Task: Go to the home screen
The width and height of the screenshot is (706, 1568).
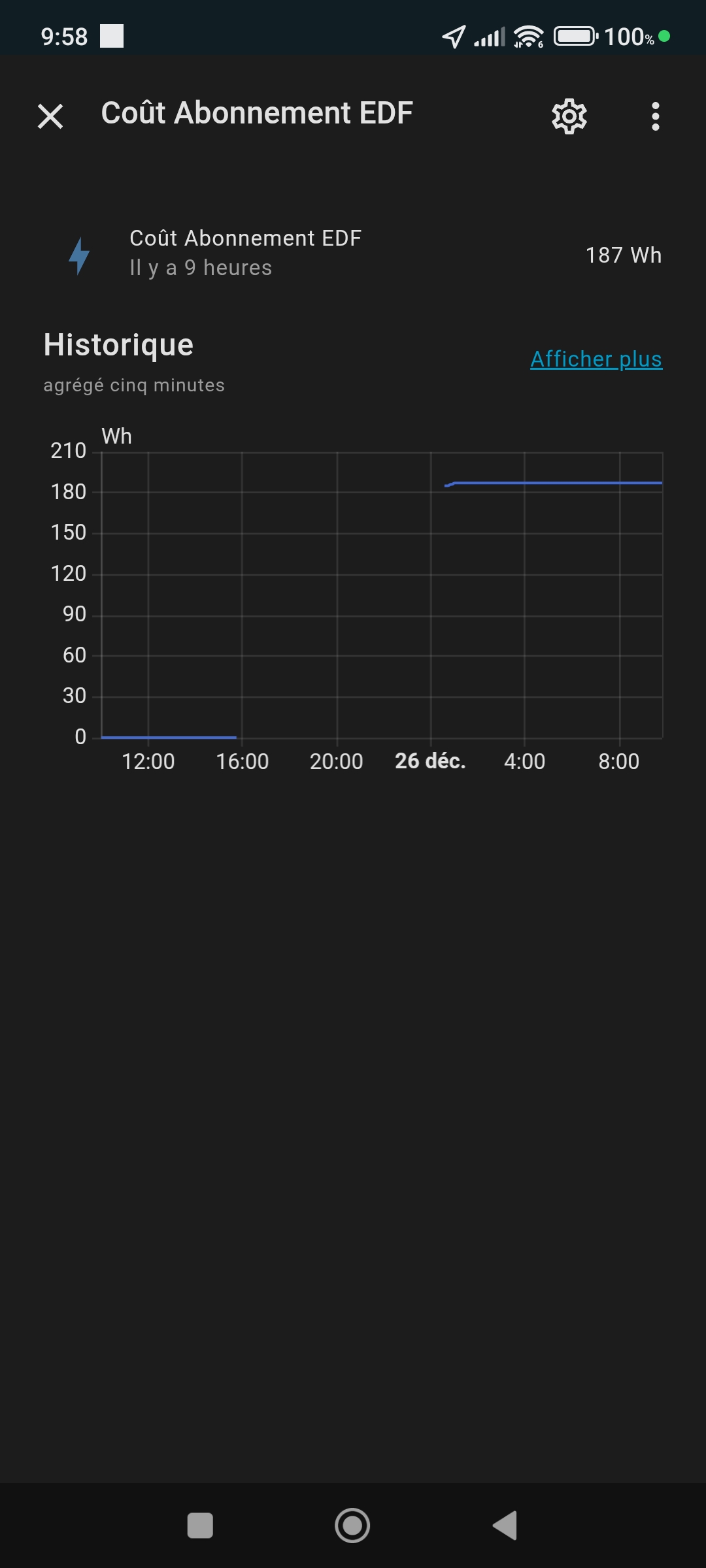Action: [x=352, y=1526]
